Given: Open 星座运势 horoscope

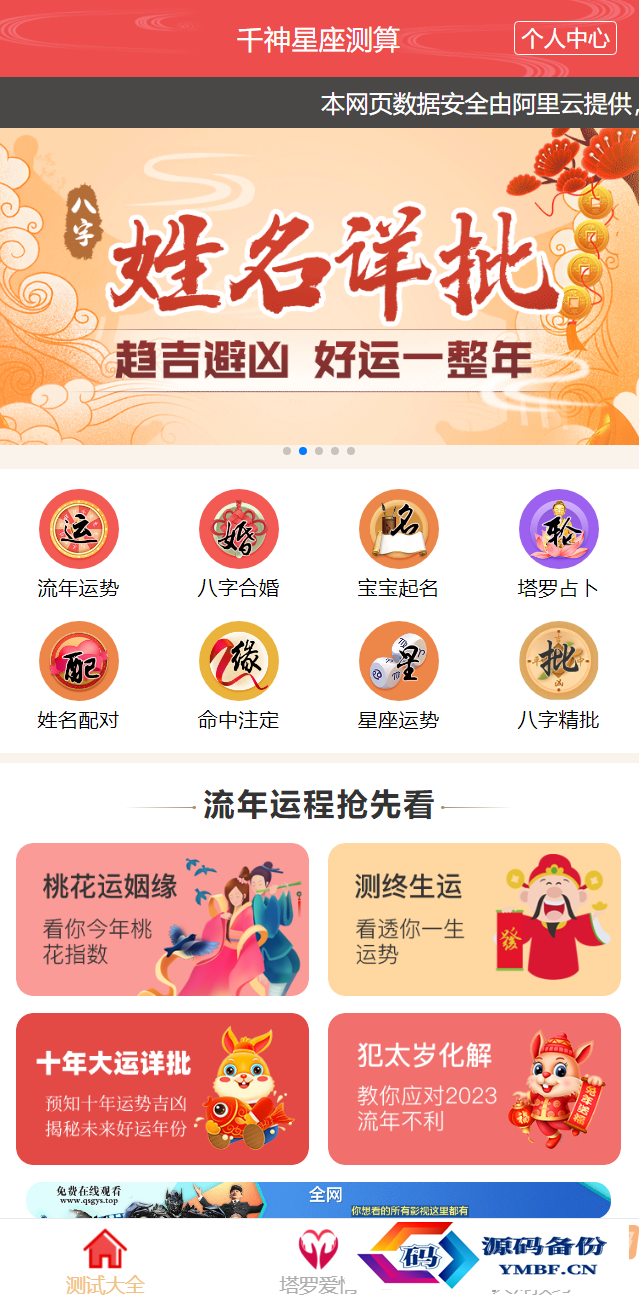Looking at the screenshot, I should [x=398, y=677].
